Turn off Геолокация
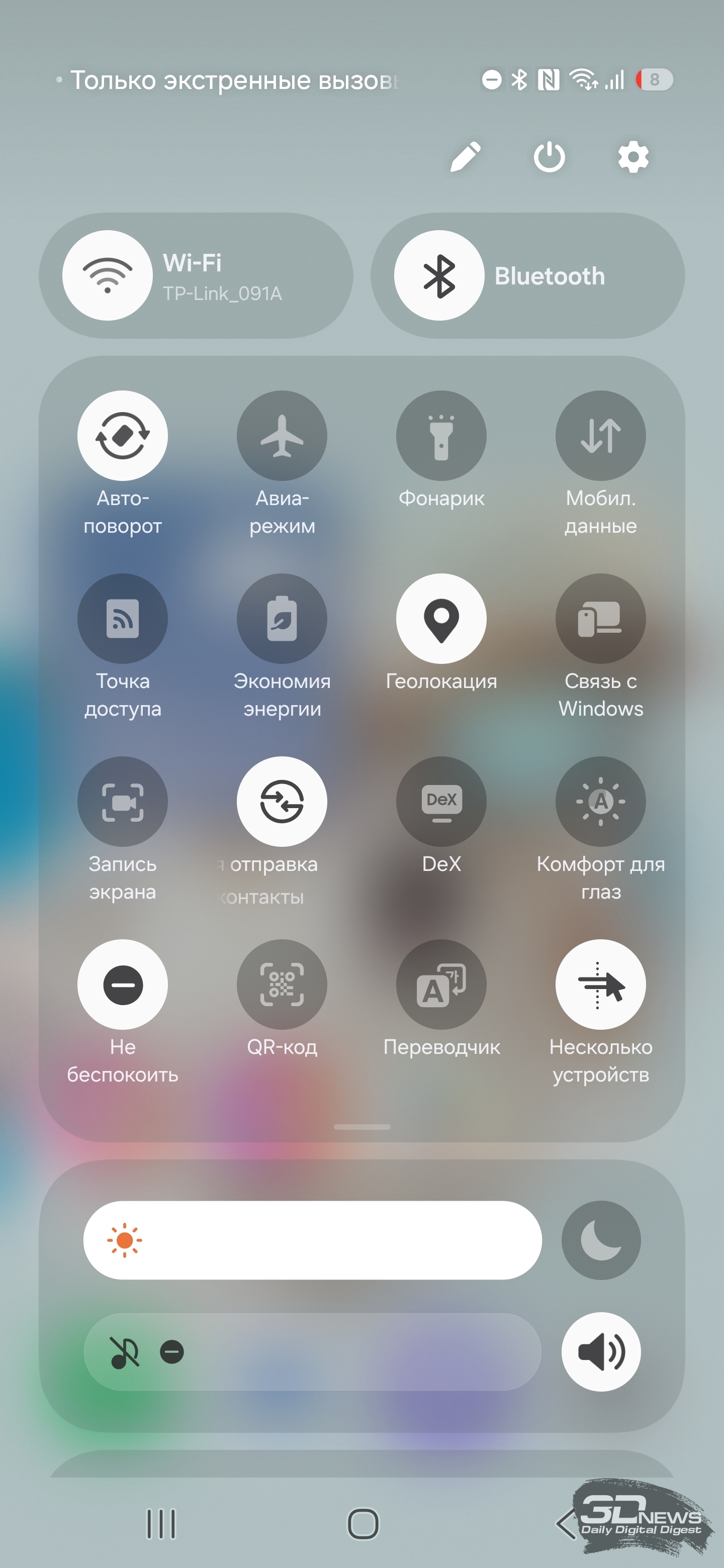The width and height of the screenshot is (724, 1568). 441,619
